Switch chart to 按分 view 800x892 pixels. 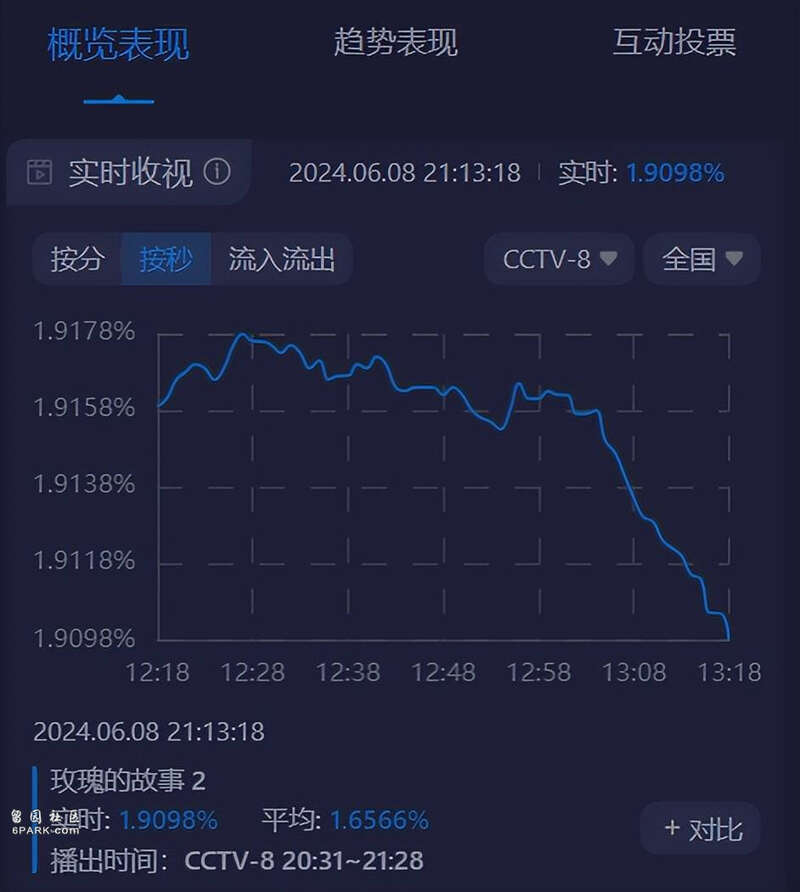point(78,260)
